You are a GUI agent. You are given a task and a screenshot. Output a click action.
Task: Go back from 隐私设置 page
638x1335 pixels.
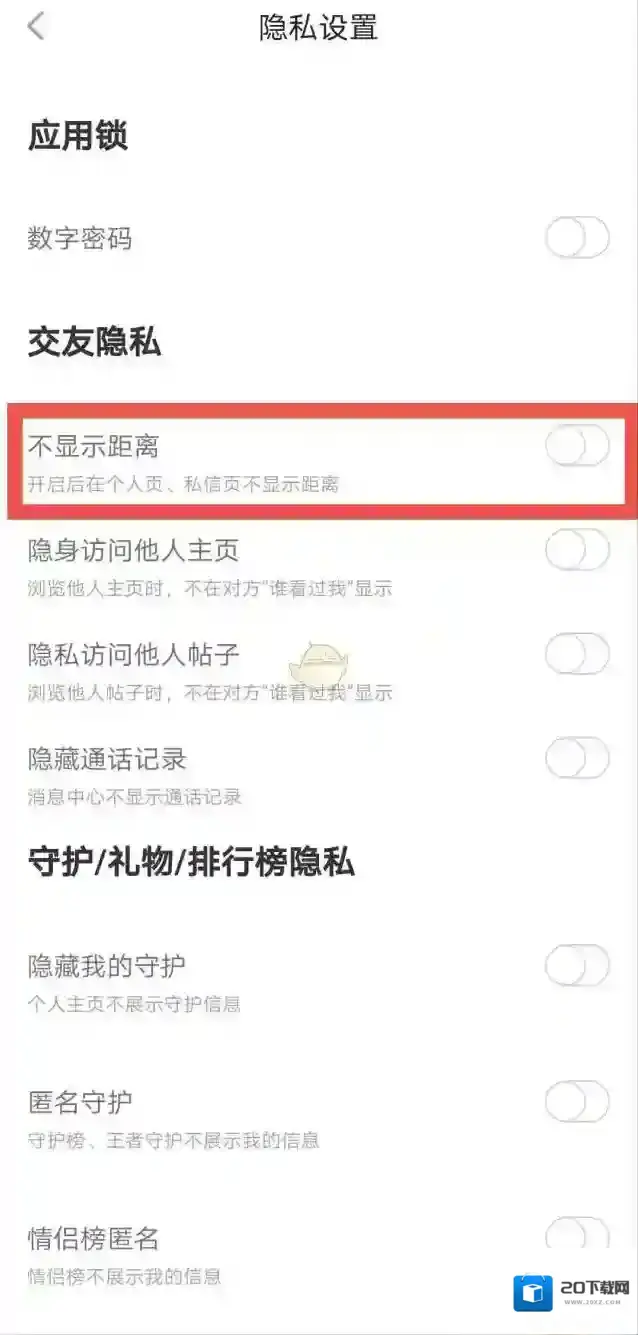pos(37,27)
